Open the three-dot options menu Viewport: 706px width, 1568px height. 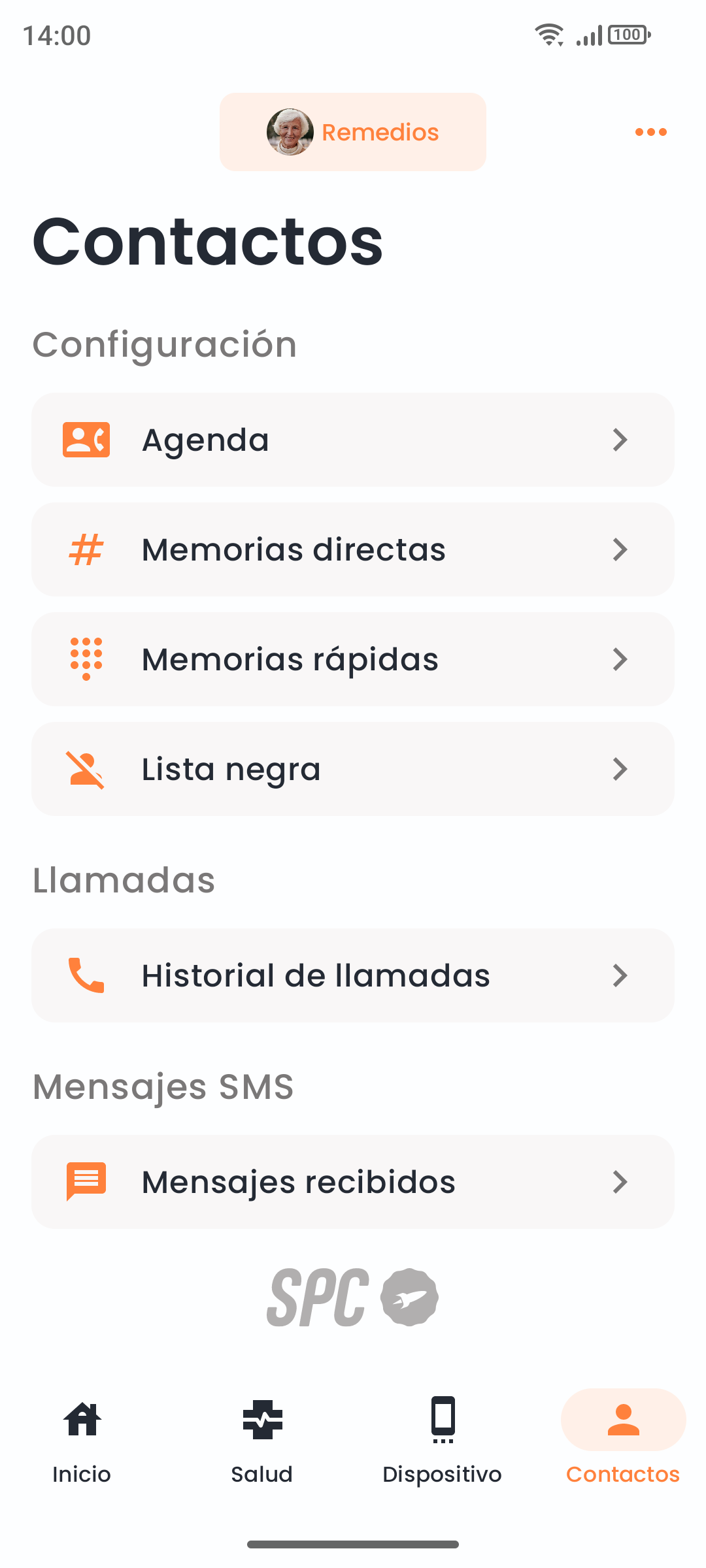click(x=650, y=131)
